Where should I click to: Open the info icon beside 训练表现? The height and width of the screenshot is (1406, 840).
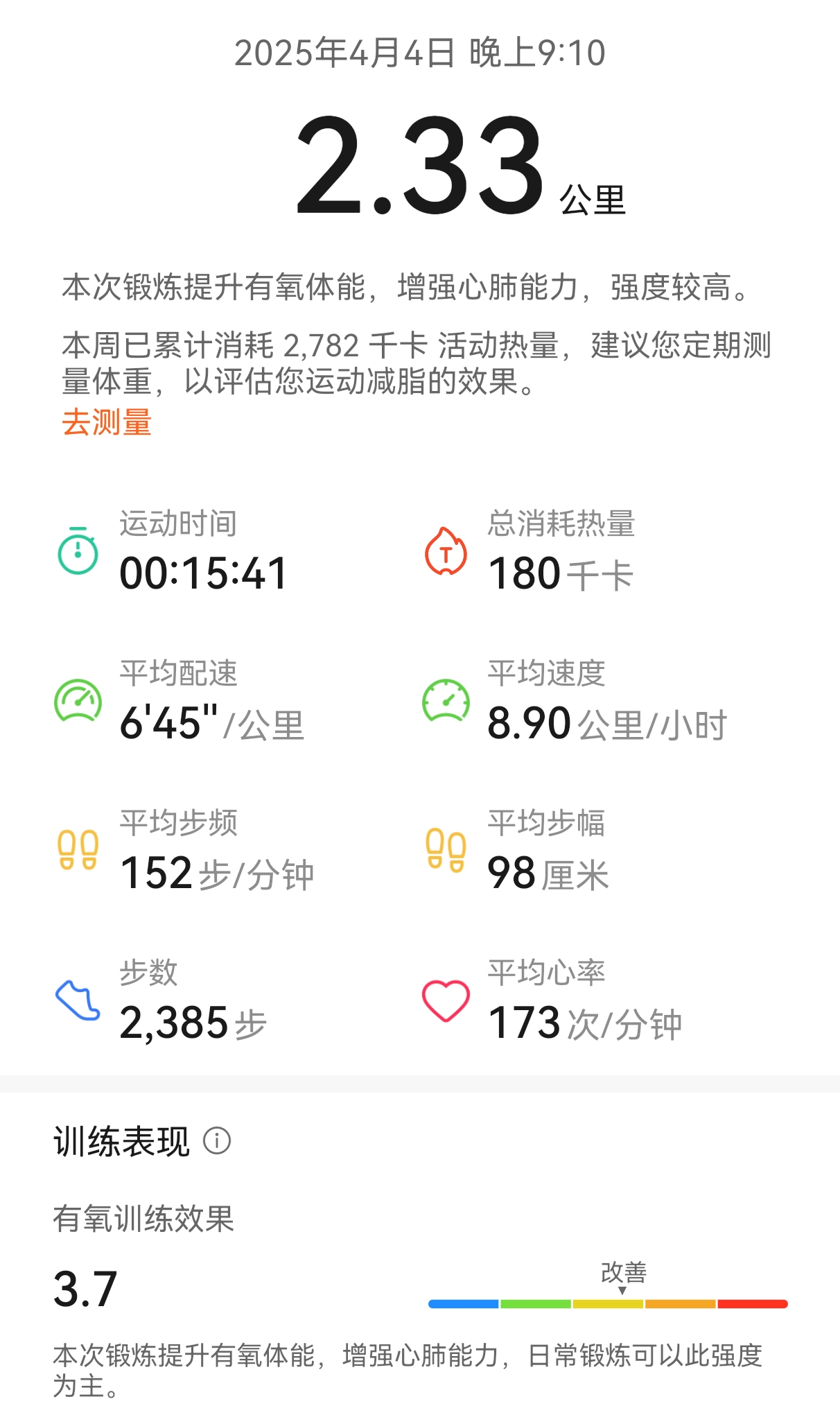pos(217,1140)
